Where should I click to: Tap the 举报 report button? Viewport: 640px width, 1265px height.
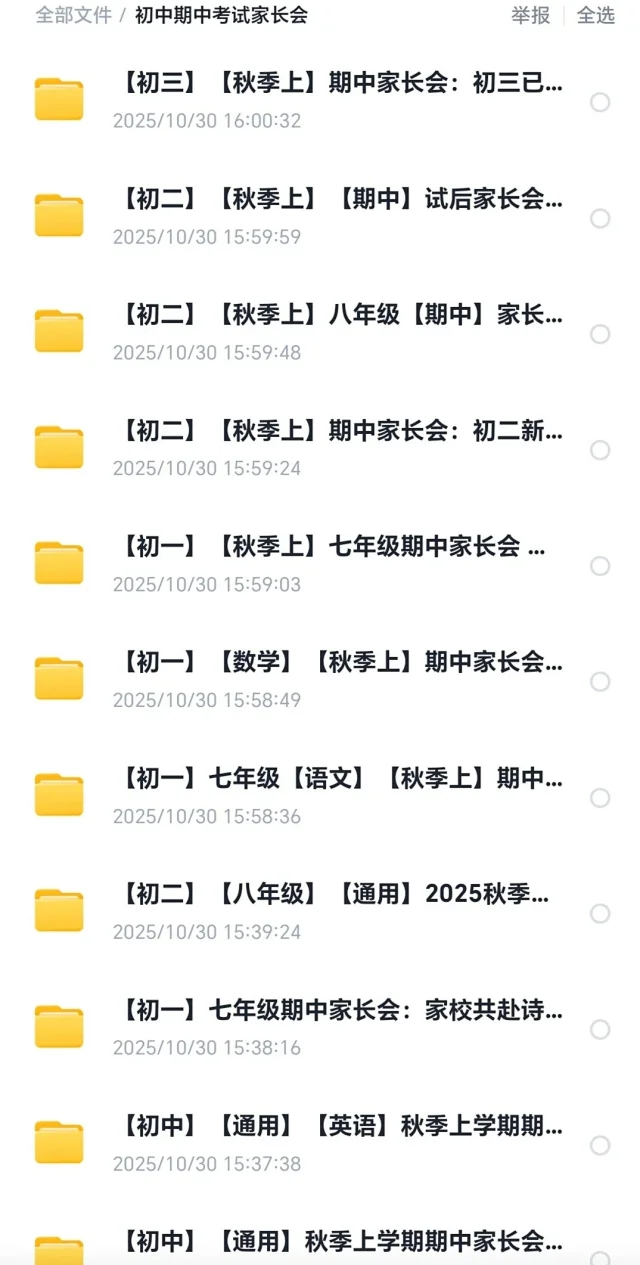530,15
